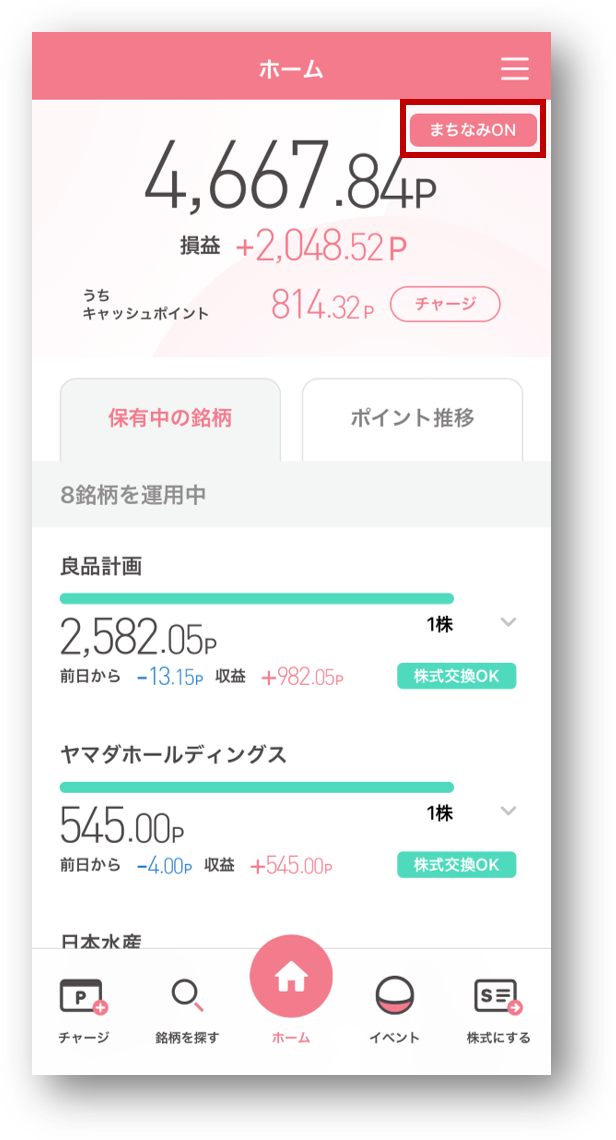Open the hamburger menu
616x1140 pixels.
(x=514, y=69)
